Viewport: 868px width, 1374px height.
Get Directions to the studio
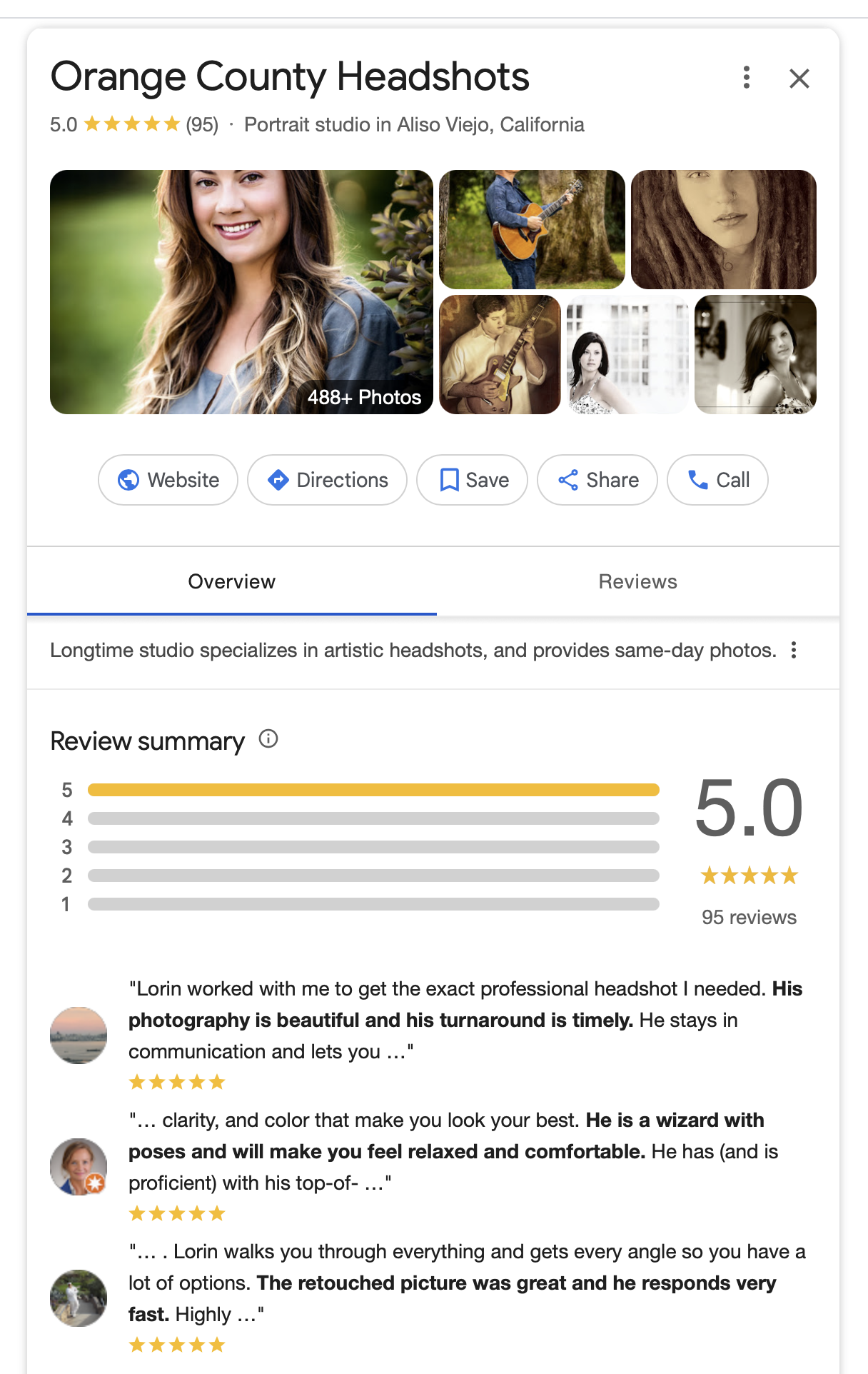(327, 480)
